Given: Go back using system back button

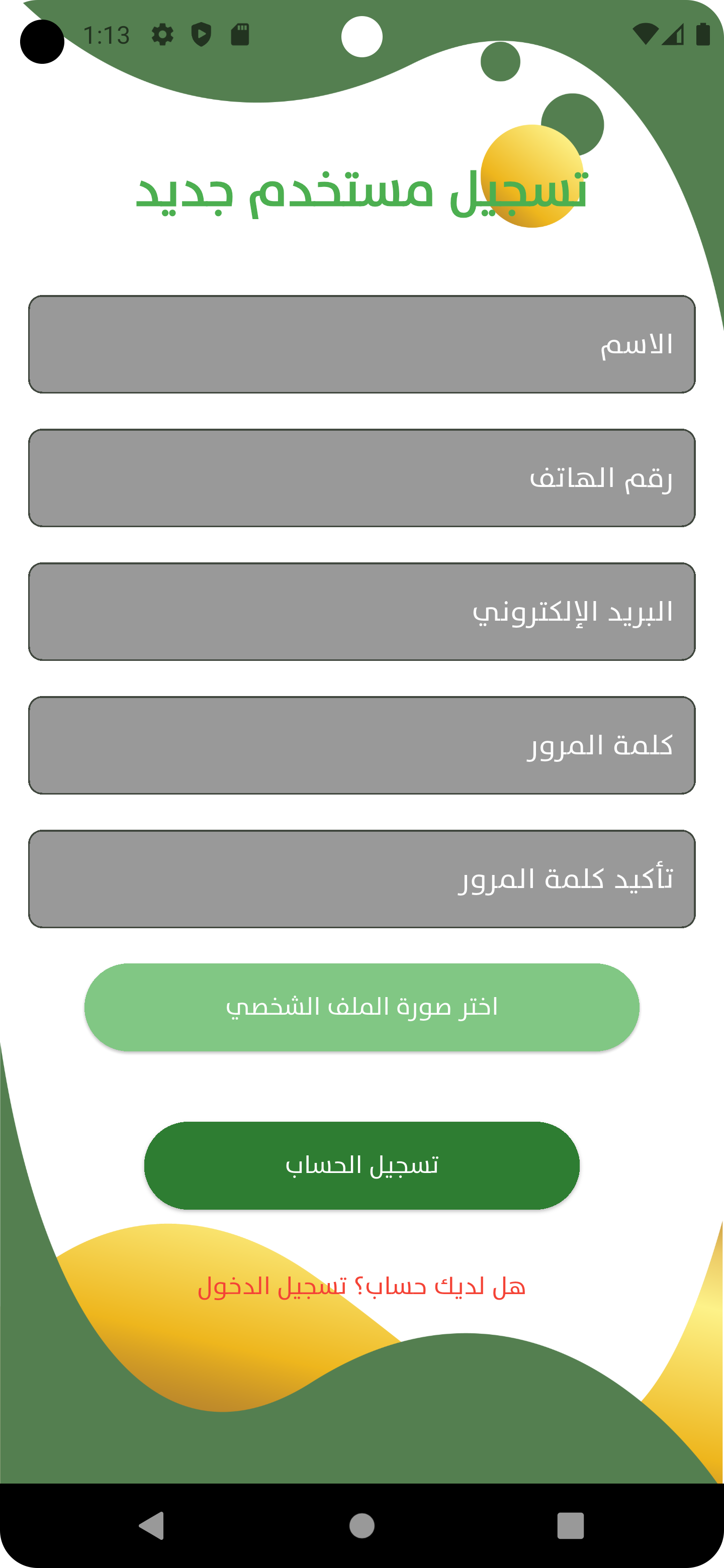Looking at the screenshot, I should 152,1525.
